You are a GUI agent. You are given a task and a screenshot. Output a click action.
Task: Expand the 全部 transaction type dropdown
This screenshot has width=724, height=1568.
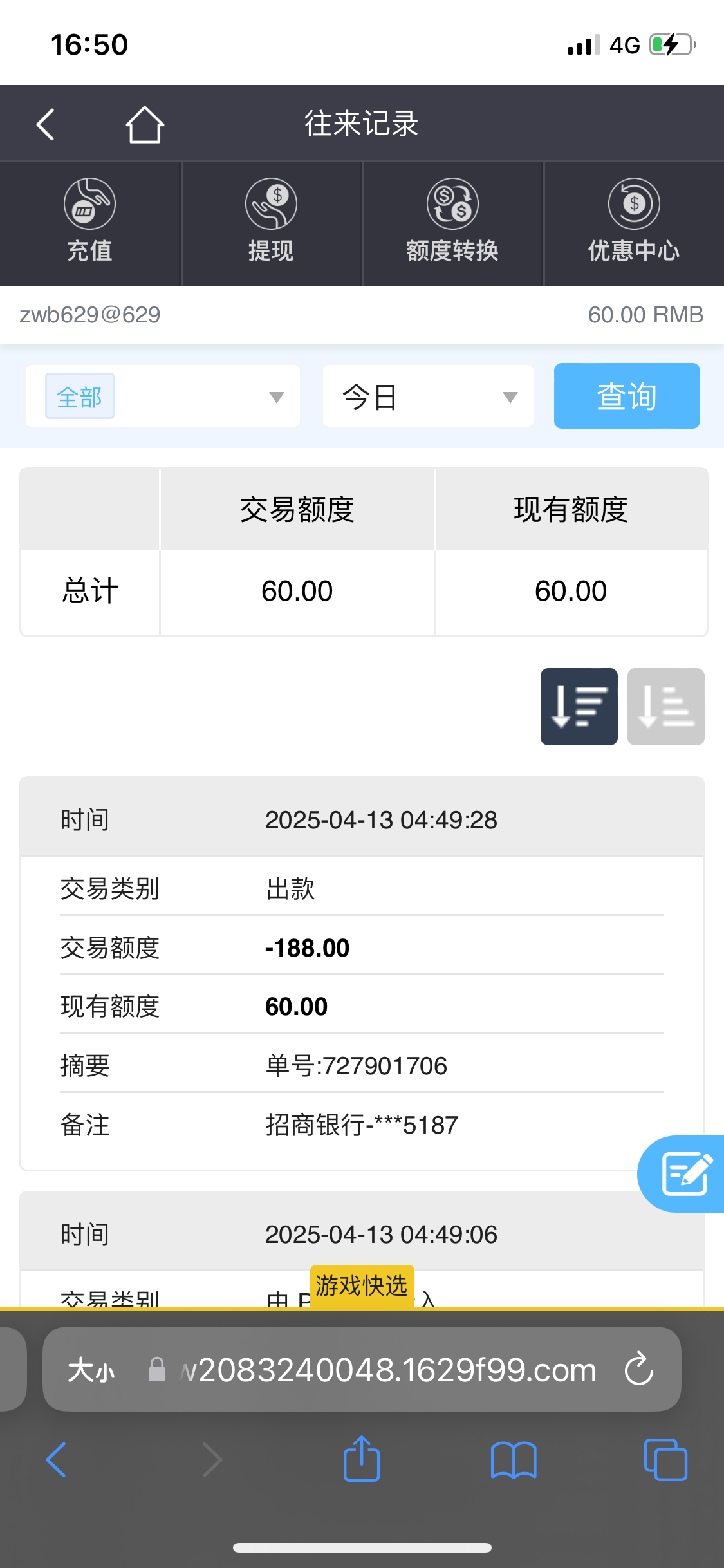pos(163,396)
